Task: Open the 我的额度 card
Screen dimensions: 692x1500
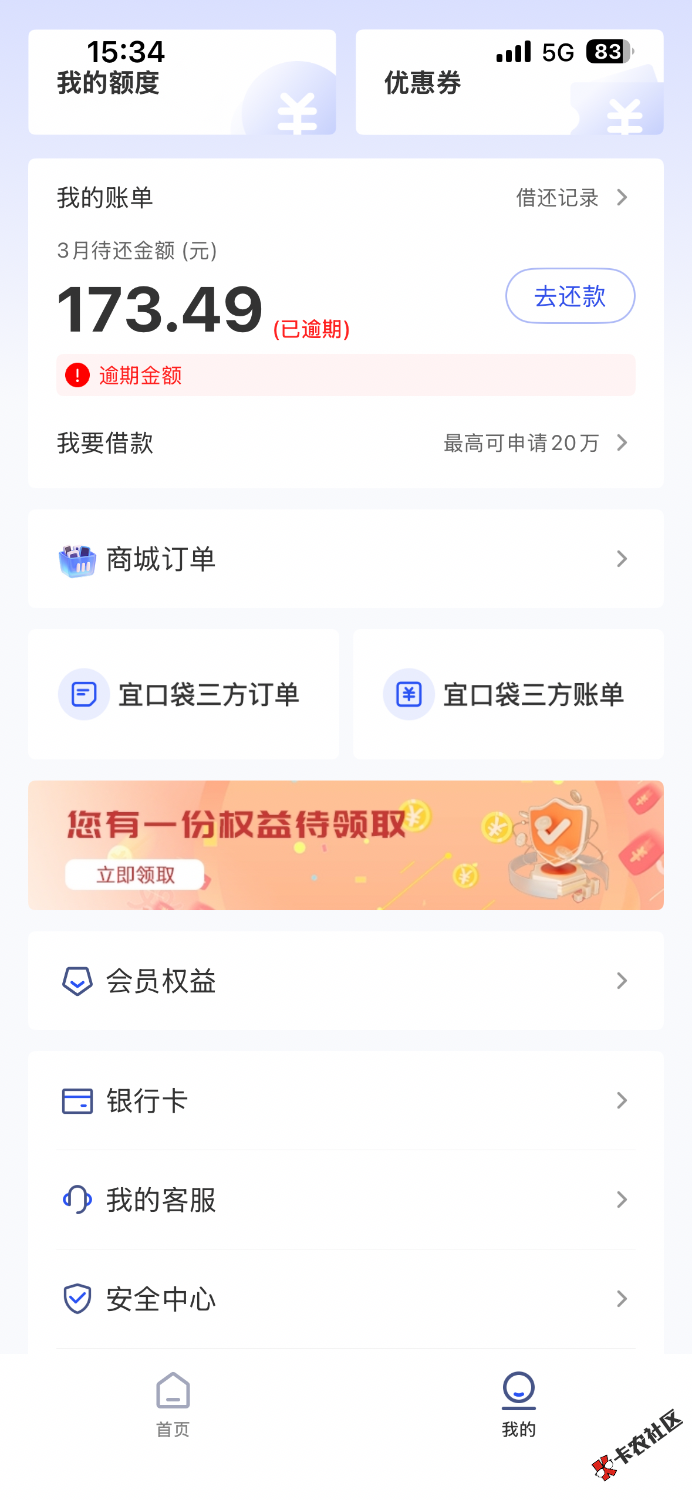Action: pos(181,83)
